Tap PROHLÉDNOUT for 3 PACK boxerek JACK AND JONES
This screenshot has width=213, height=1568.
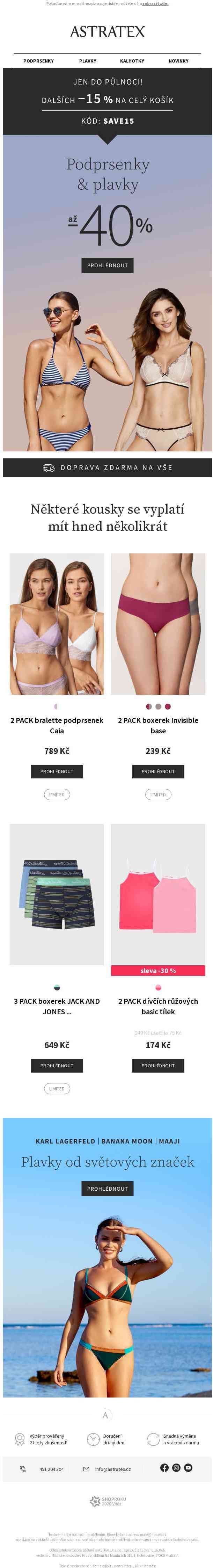[57, 1065]
